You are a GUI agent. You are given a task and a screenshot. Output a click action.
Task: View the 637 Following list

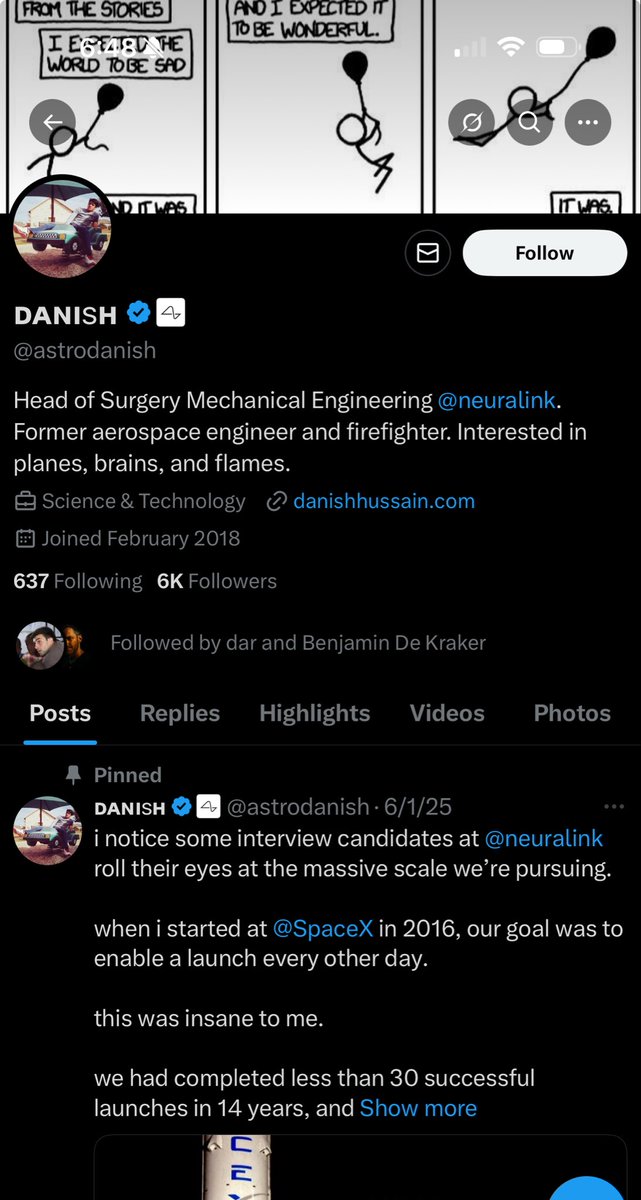[78, 581]
